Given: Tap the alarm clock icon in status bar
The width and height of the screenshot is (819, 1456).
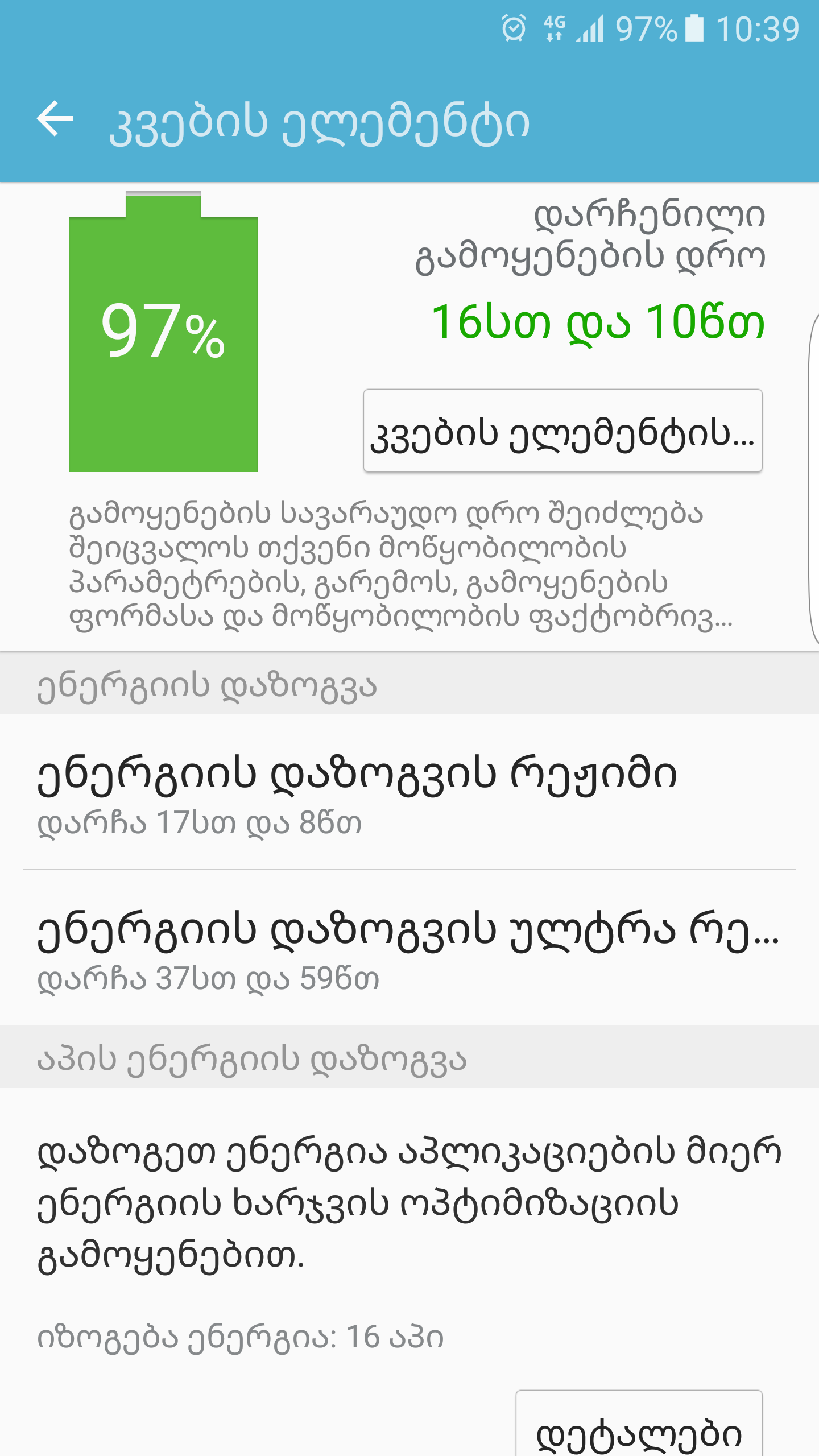Looking at the screenshot, I should (514, 27).
